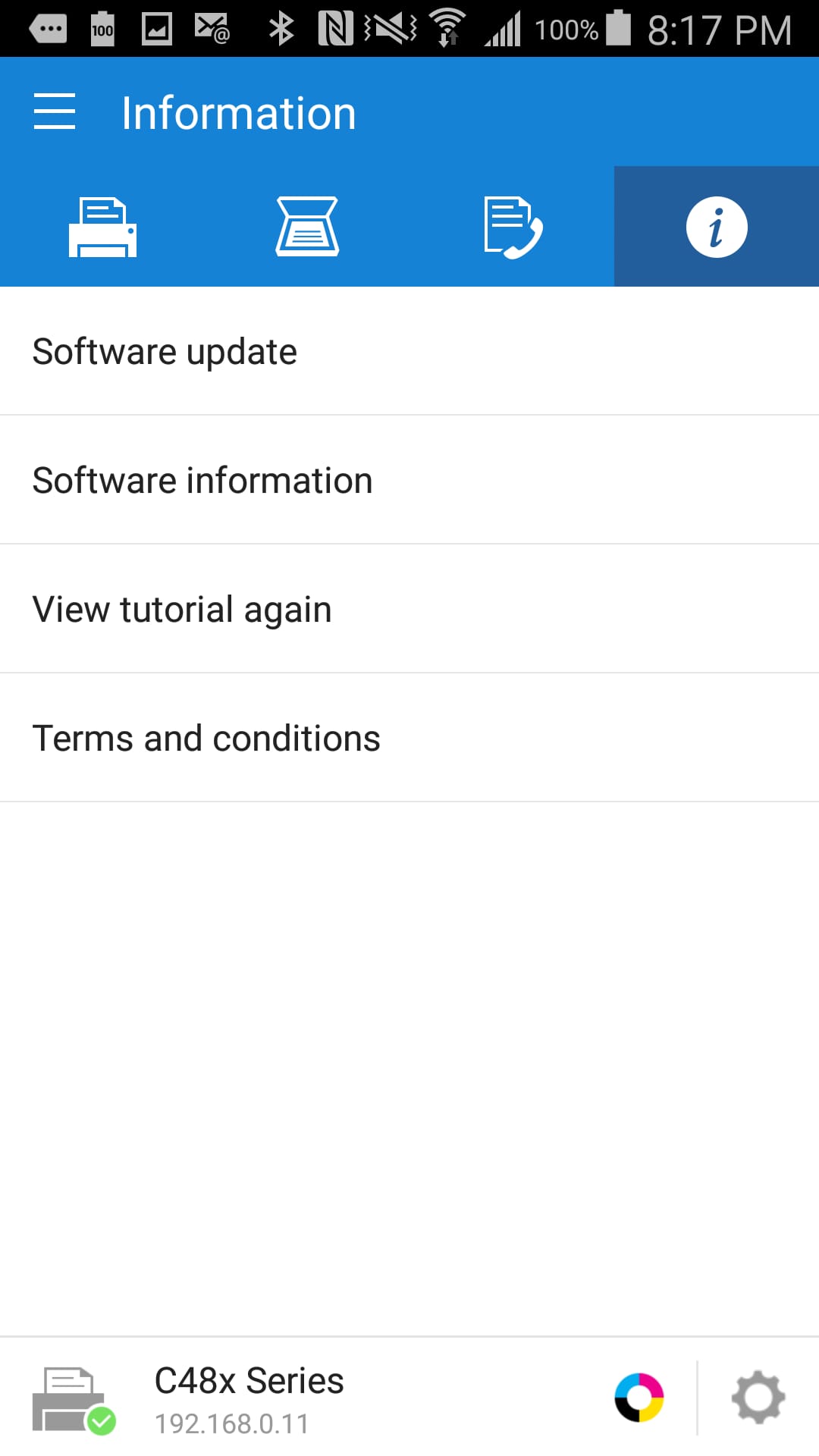
Task: Open Software update
Action: (165, 350)
